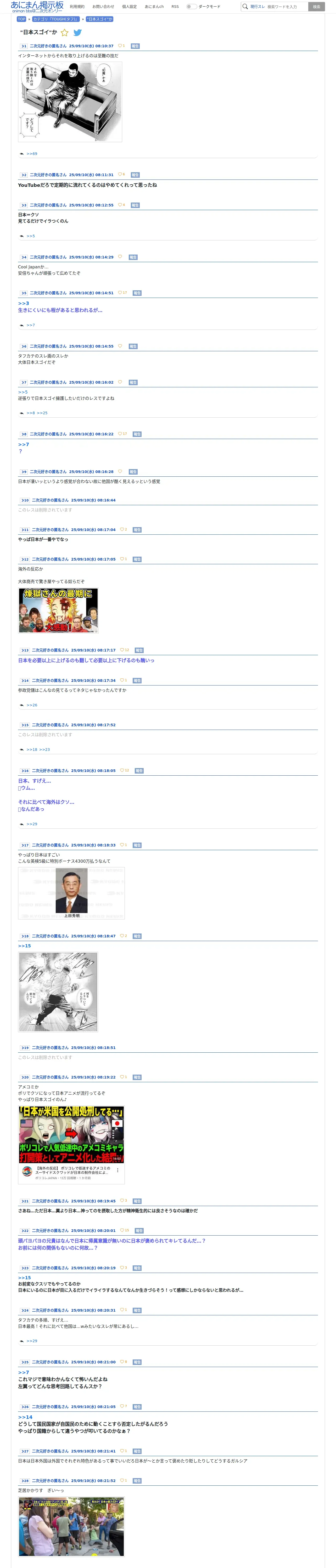
Task: Open the >>3 anchor in post 5
Action: click(x=24, y=303)
